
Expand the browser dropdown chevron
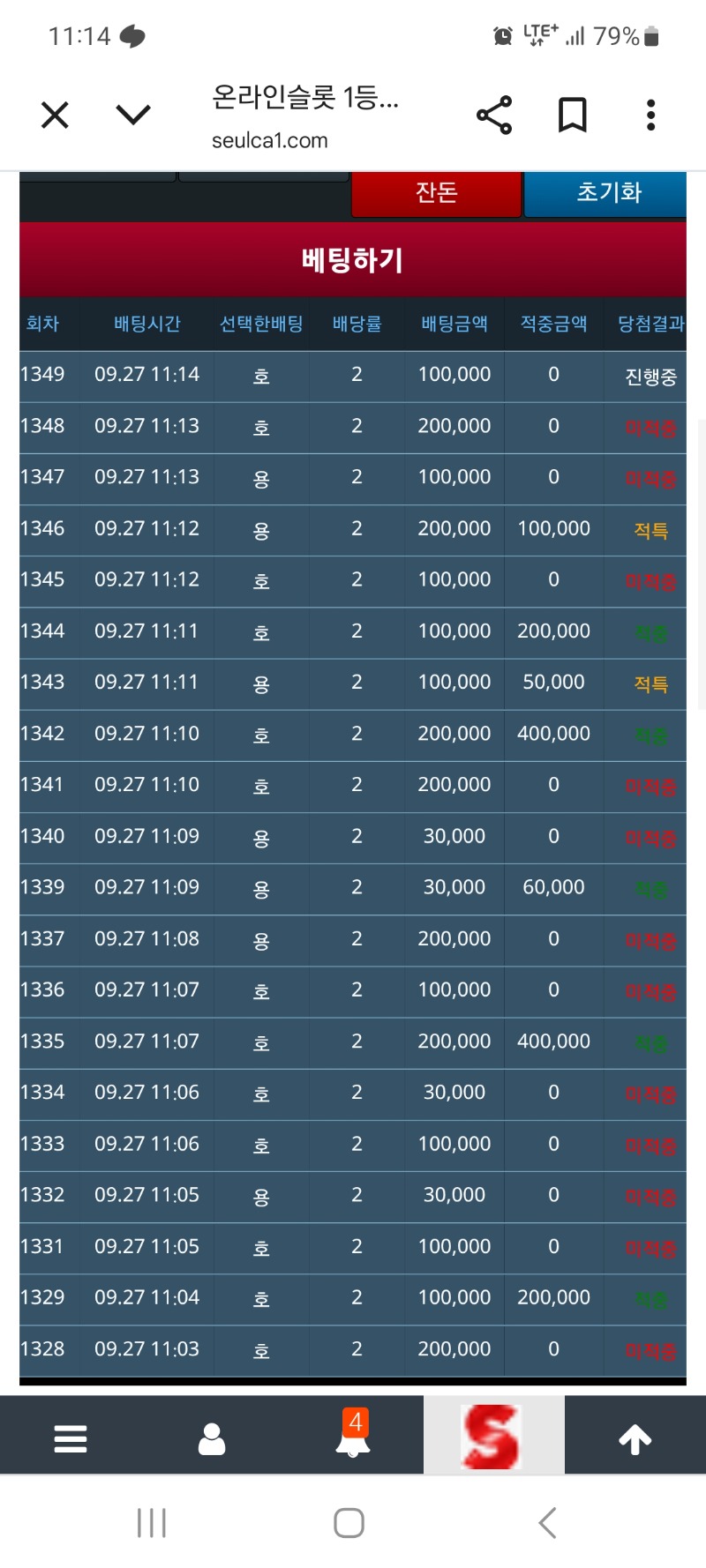pyautogui.click(x=133, y=115)
